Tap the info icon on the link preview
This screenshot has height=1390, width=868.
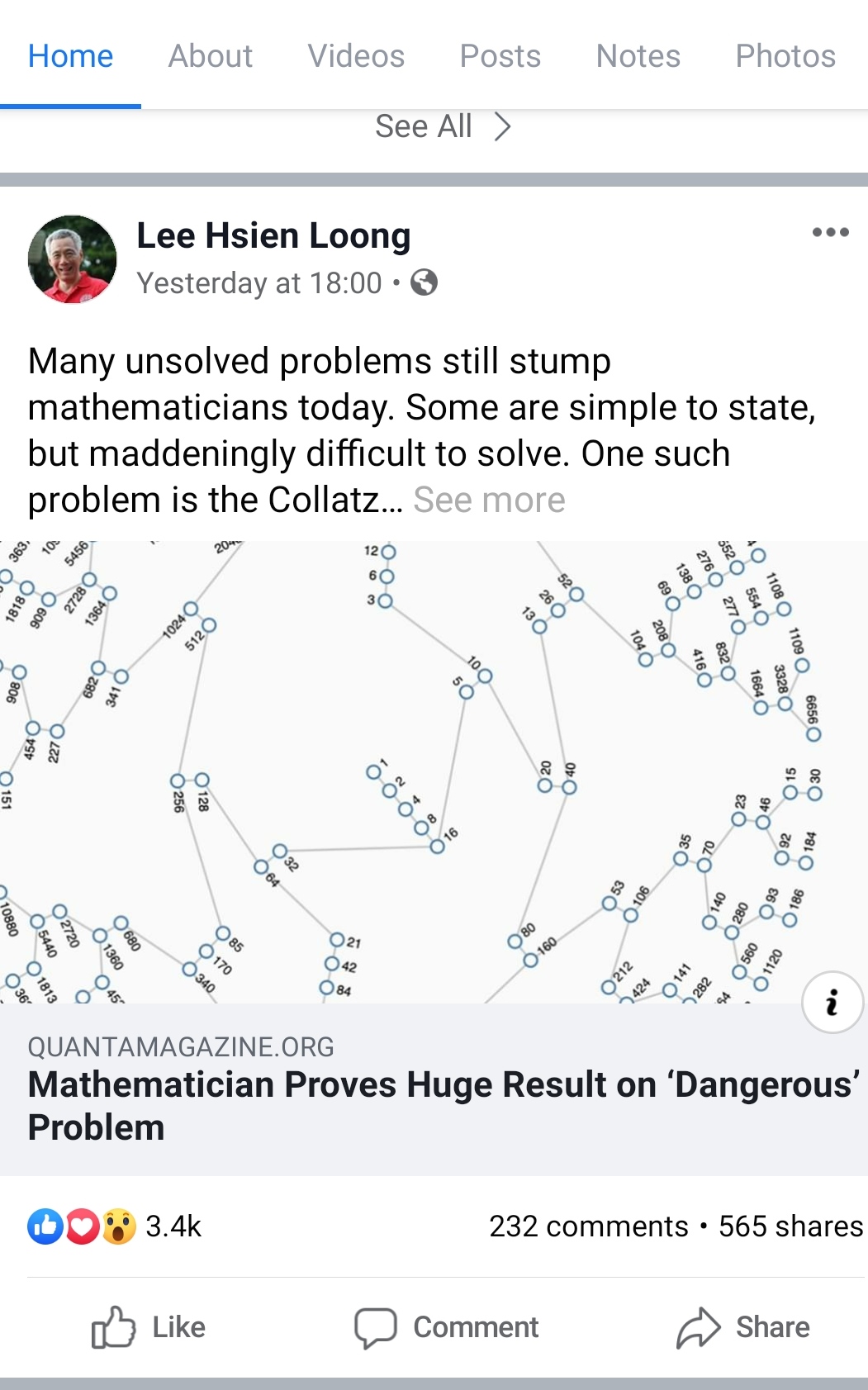click(x=832, y=1002)
